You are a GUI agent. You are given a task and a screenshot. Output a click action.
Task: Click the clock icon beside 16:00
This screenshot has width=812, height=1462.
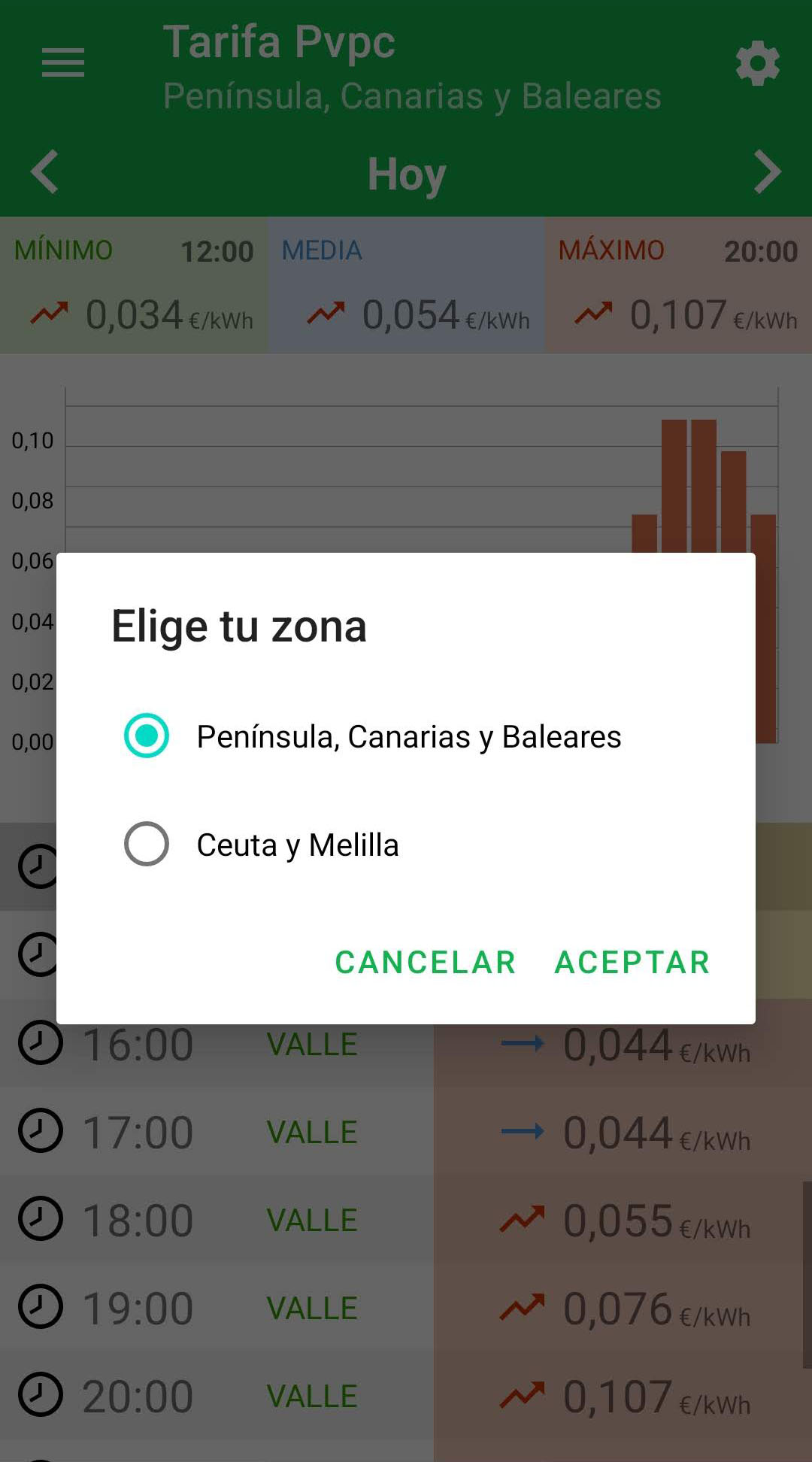pos(41,1043)
